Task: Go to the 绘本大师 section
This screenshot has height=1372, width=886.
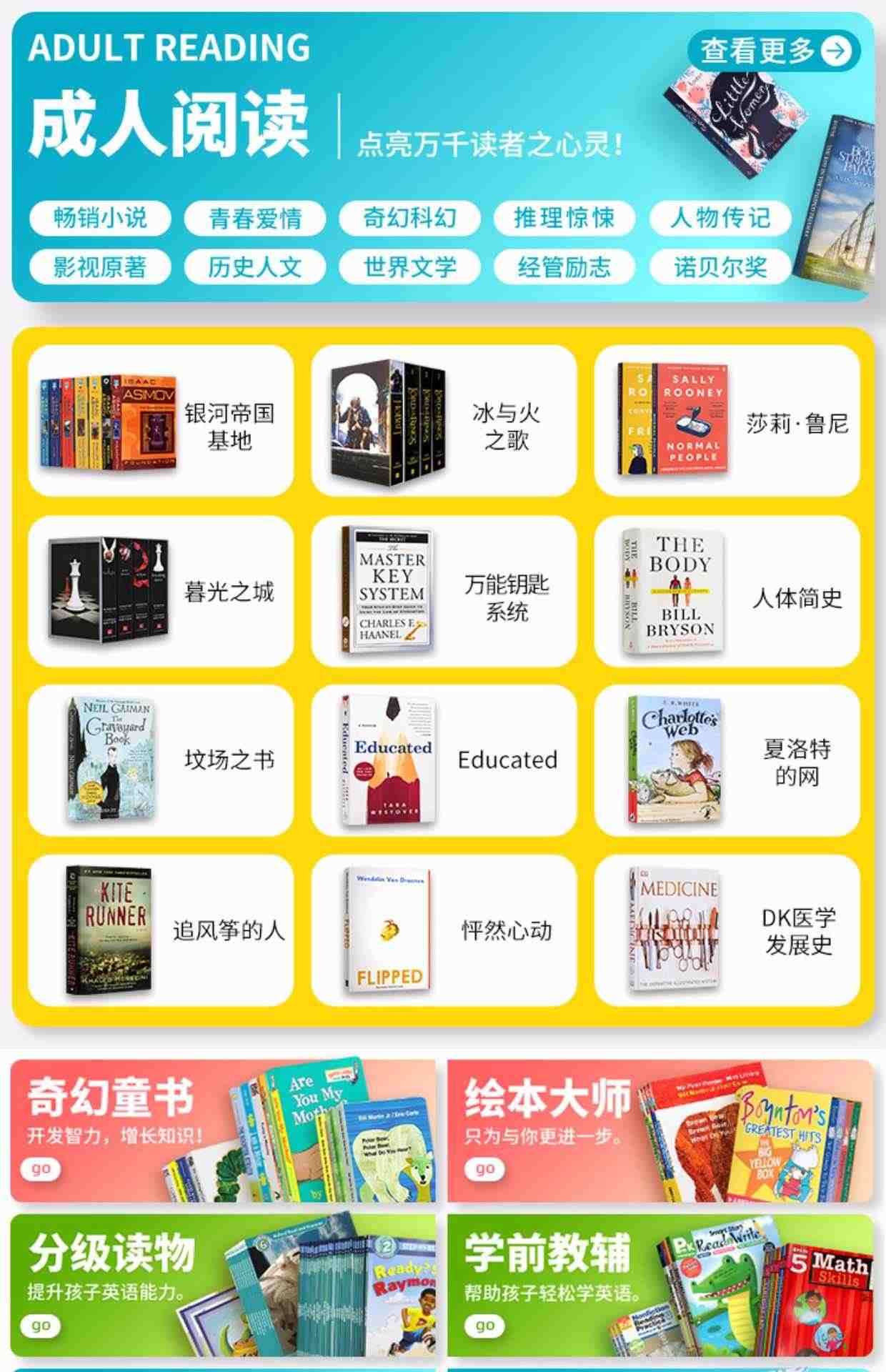Action: click(x=660, y=1130)
